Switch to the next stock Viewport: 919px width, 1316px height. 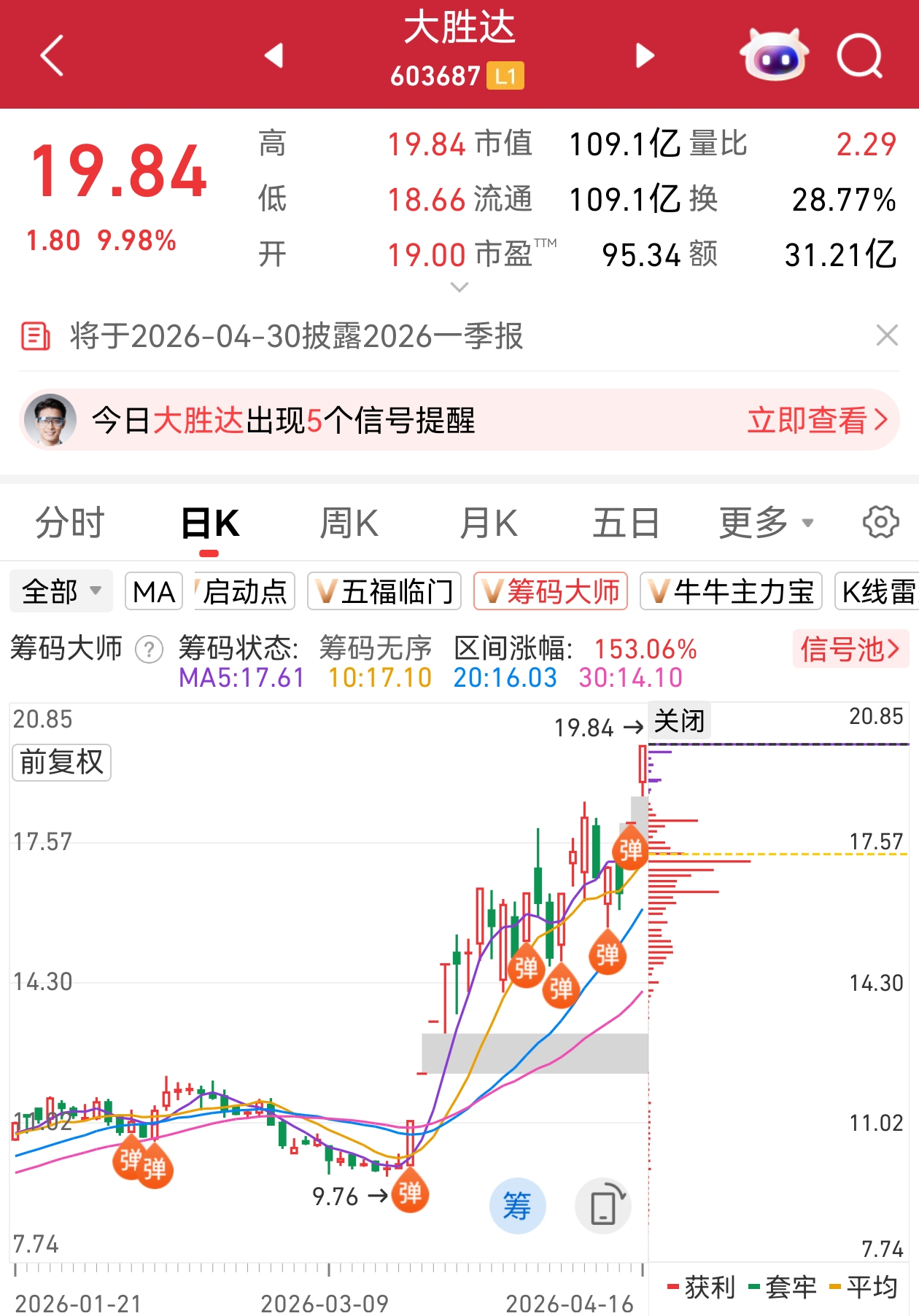tap(645, 55)
